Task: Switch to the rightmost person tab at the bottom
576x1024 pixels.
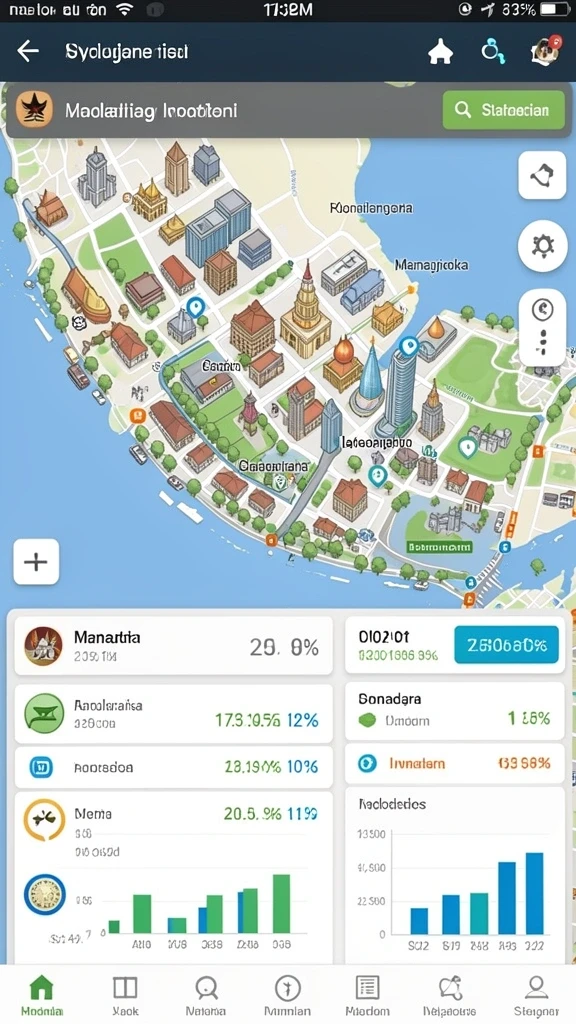Action: [536, 996]
